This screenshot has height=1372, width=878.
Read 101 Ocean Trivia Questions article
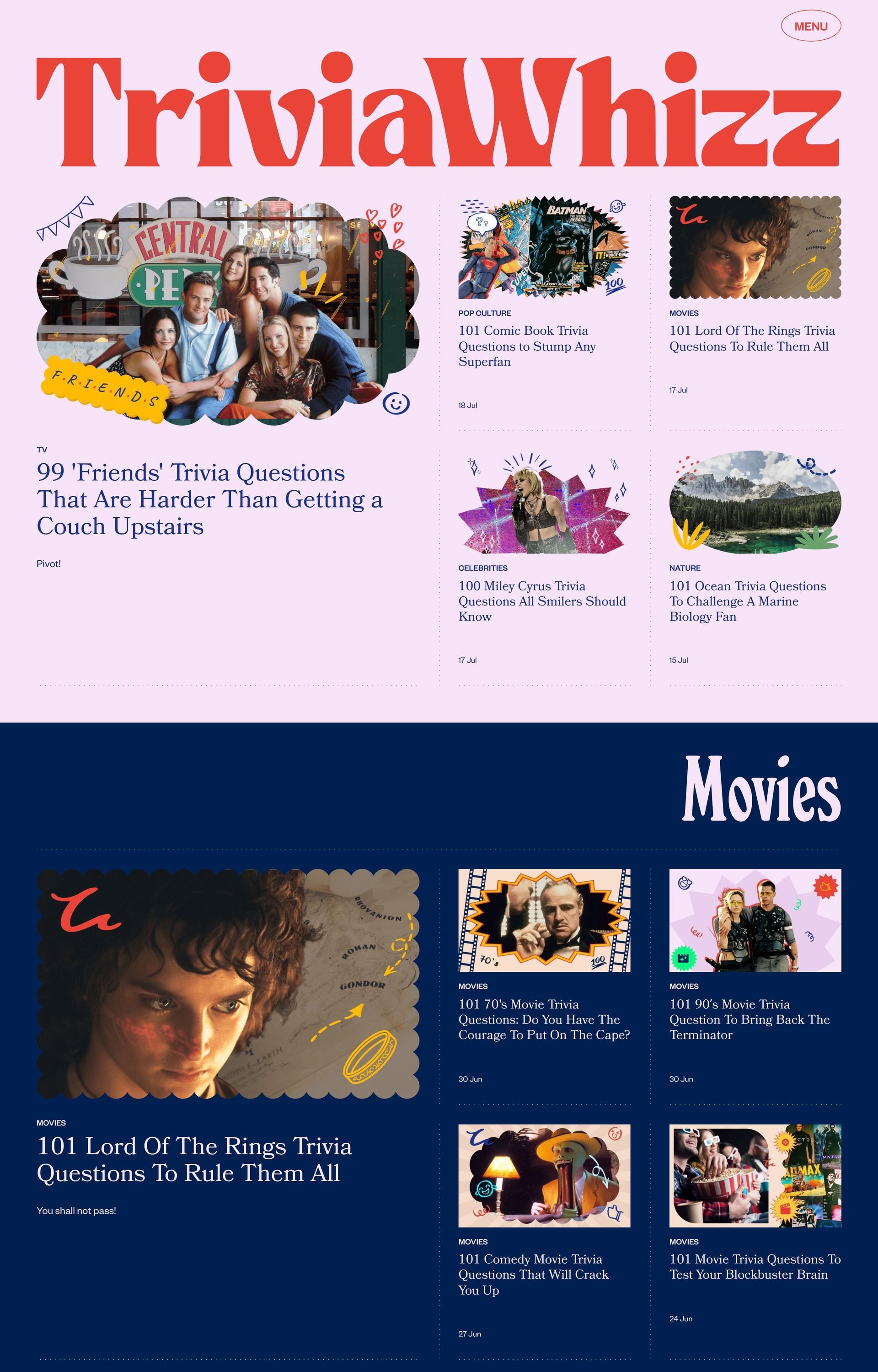point(747,601)
